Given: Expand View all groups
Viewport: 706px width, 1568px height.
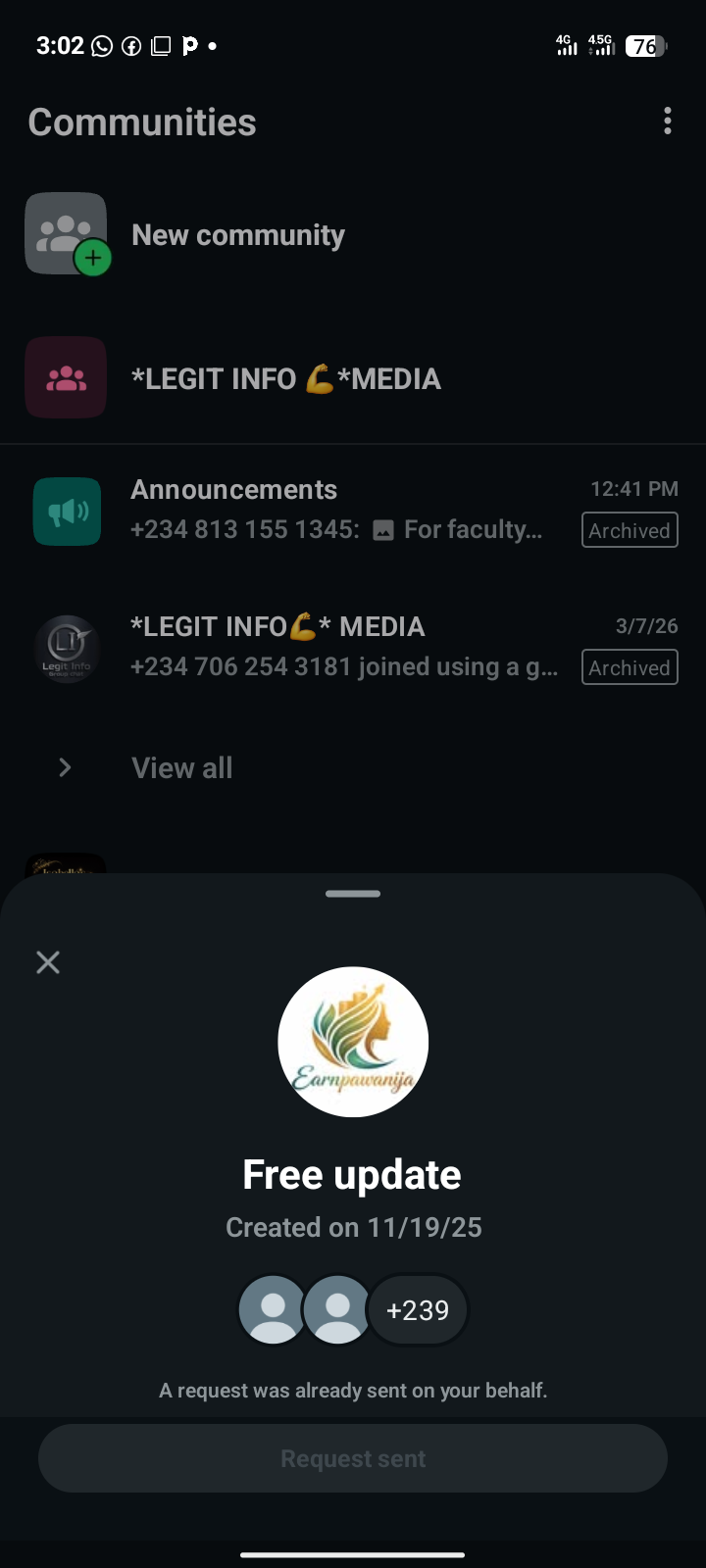Looking at the screenshot, I should 181,767.
